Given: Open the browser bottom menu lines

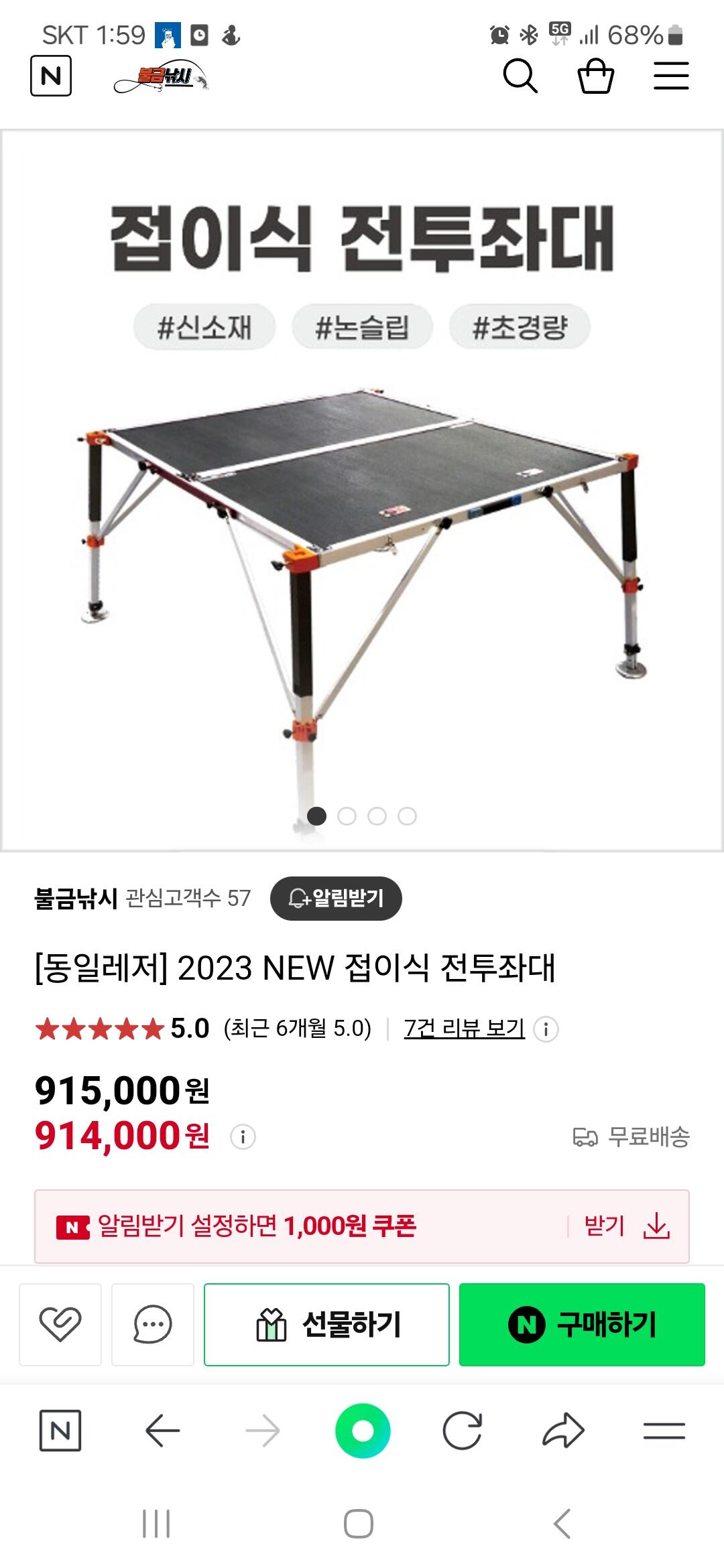Looking at the screenshot, I should pos(664,1431).
